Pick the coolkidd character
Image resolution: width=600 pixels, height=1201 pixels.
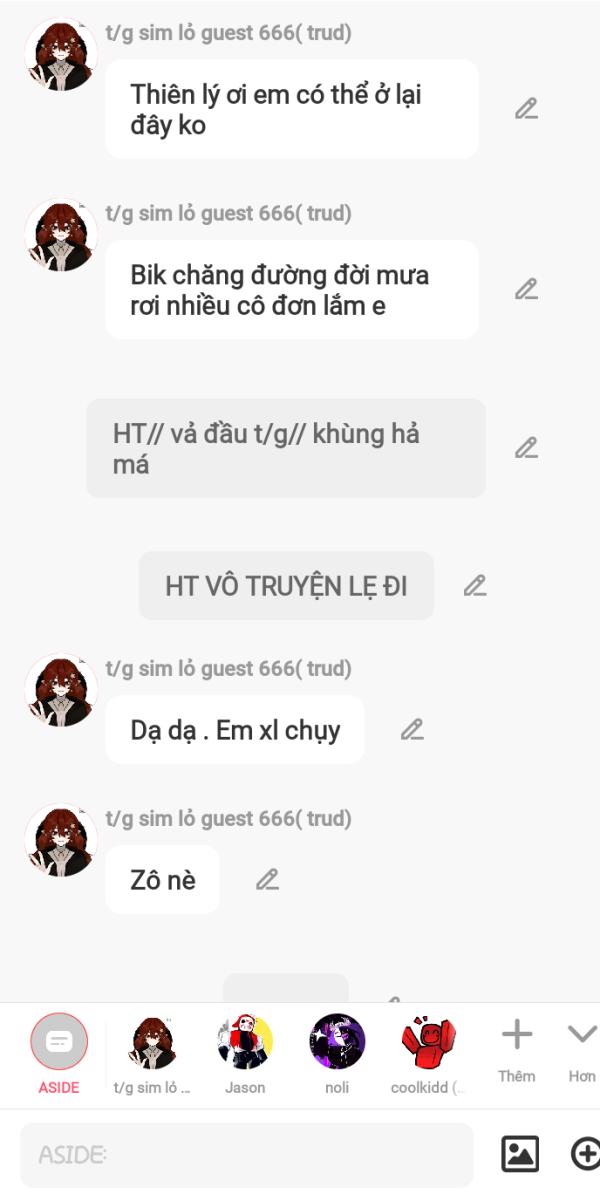coord(428,1054)
